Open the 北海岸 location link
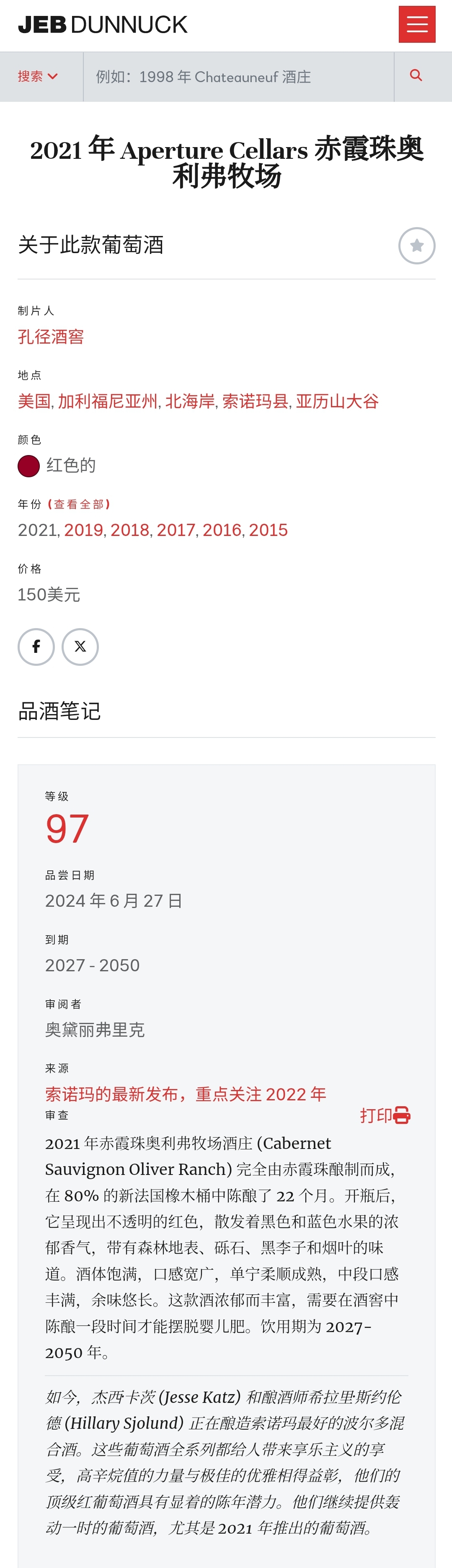Viewport: 452px width, 1568px height. coord(190,401)
